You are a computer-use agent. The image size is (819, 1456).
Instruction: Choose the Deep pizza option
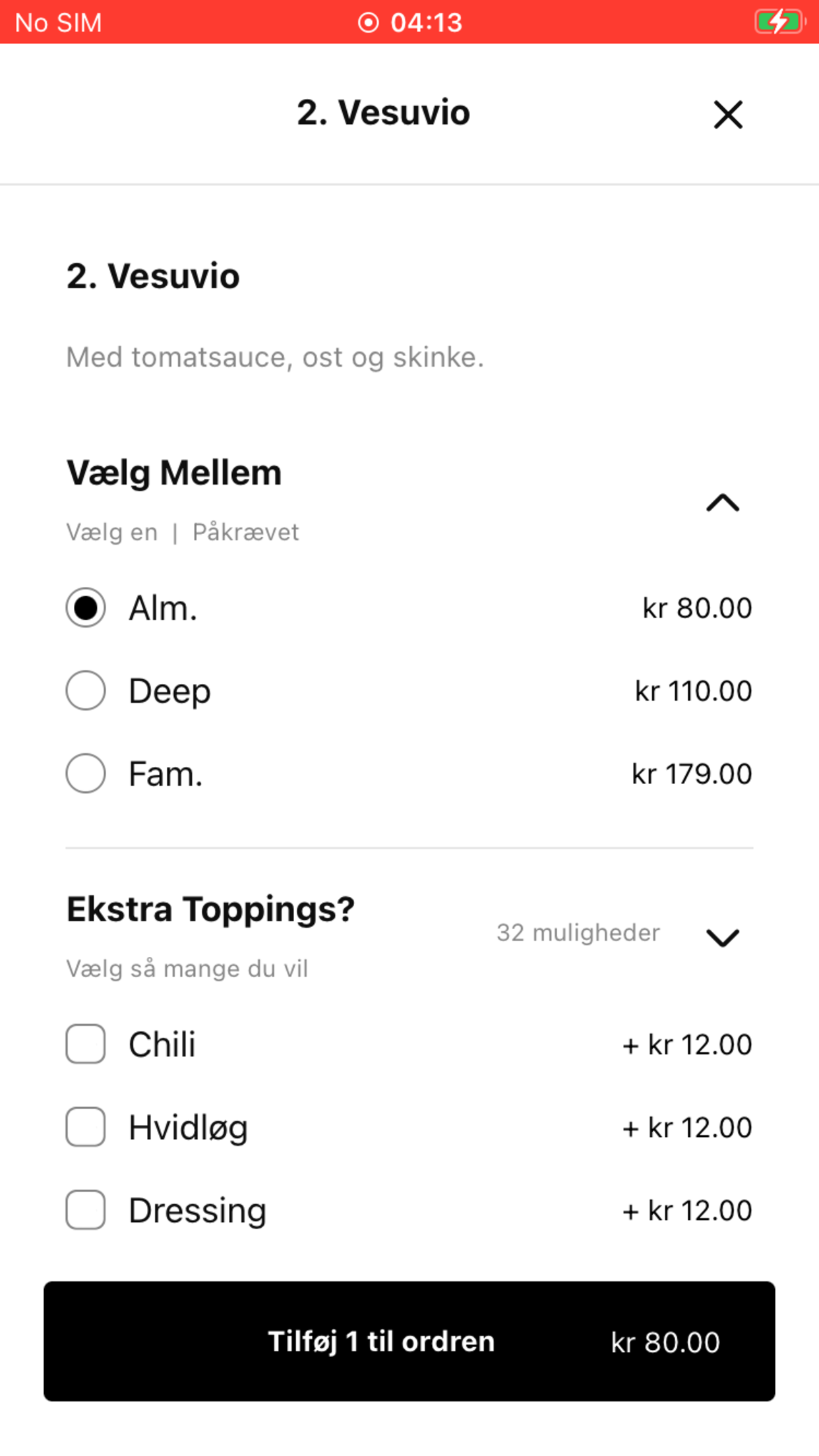[86, 690]
